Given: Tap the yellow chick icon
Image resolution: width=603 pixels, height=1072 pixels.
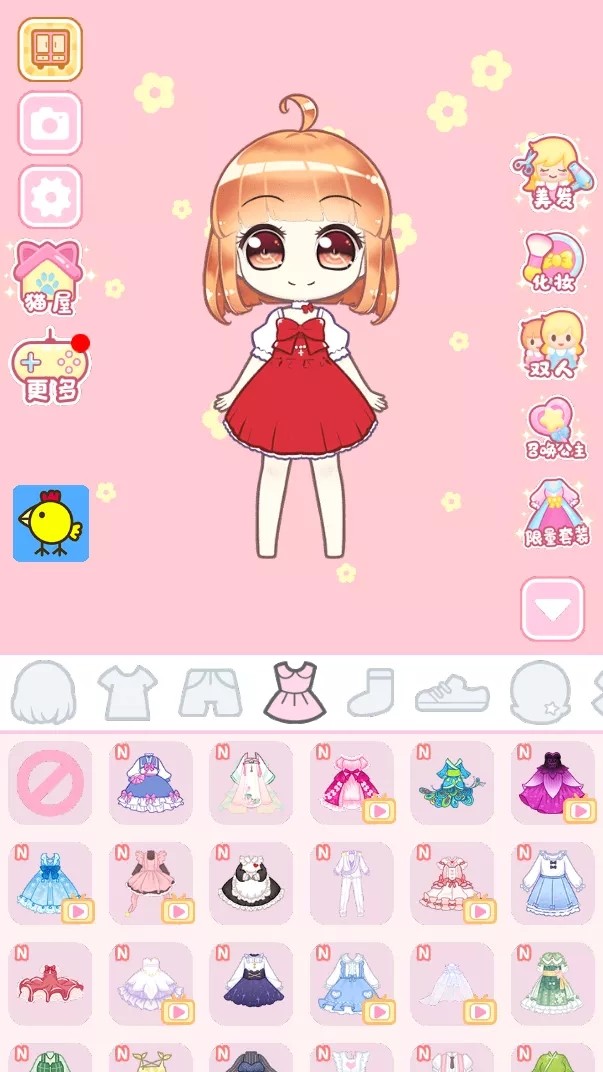Looking at the screenshot, I should pos(51,523).
